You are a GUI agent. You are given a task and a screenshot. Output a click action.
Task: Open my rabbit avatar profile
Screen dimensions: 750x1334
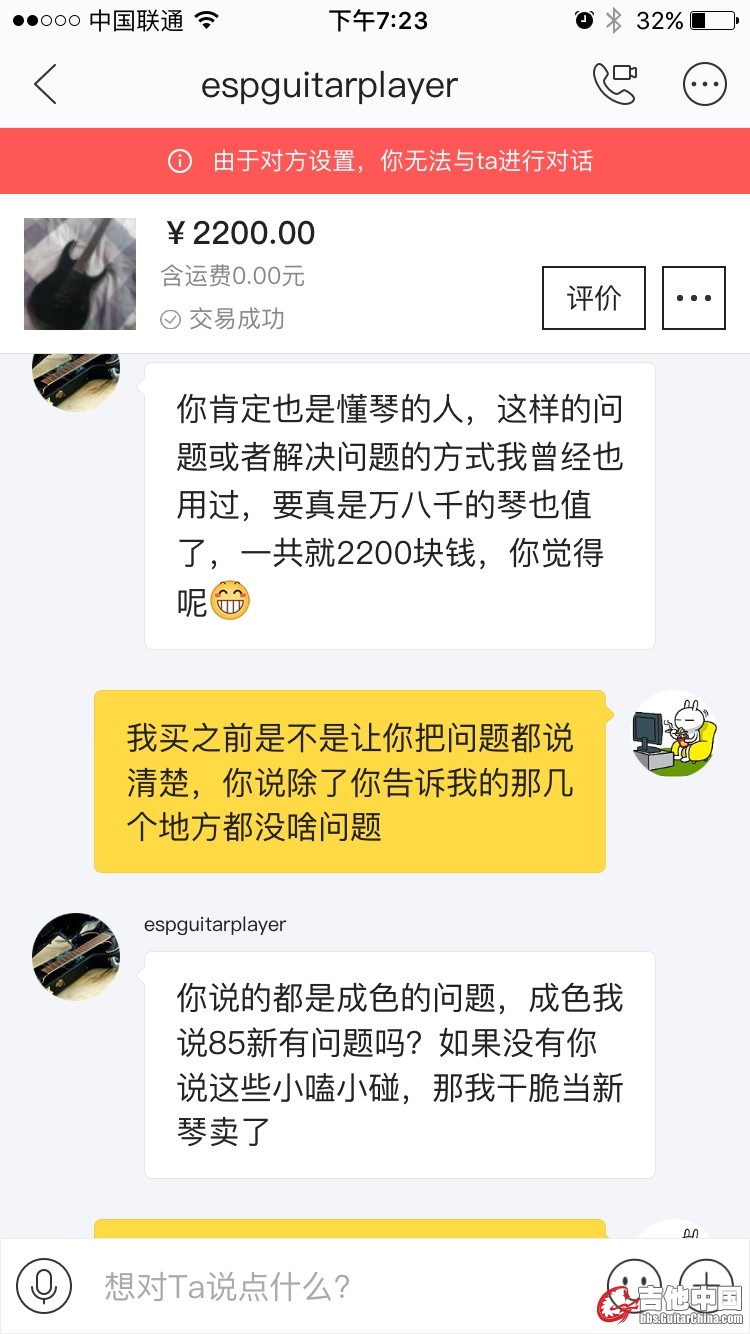coord(675,734)
